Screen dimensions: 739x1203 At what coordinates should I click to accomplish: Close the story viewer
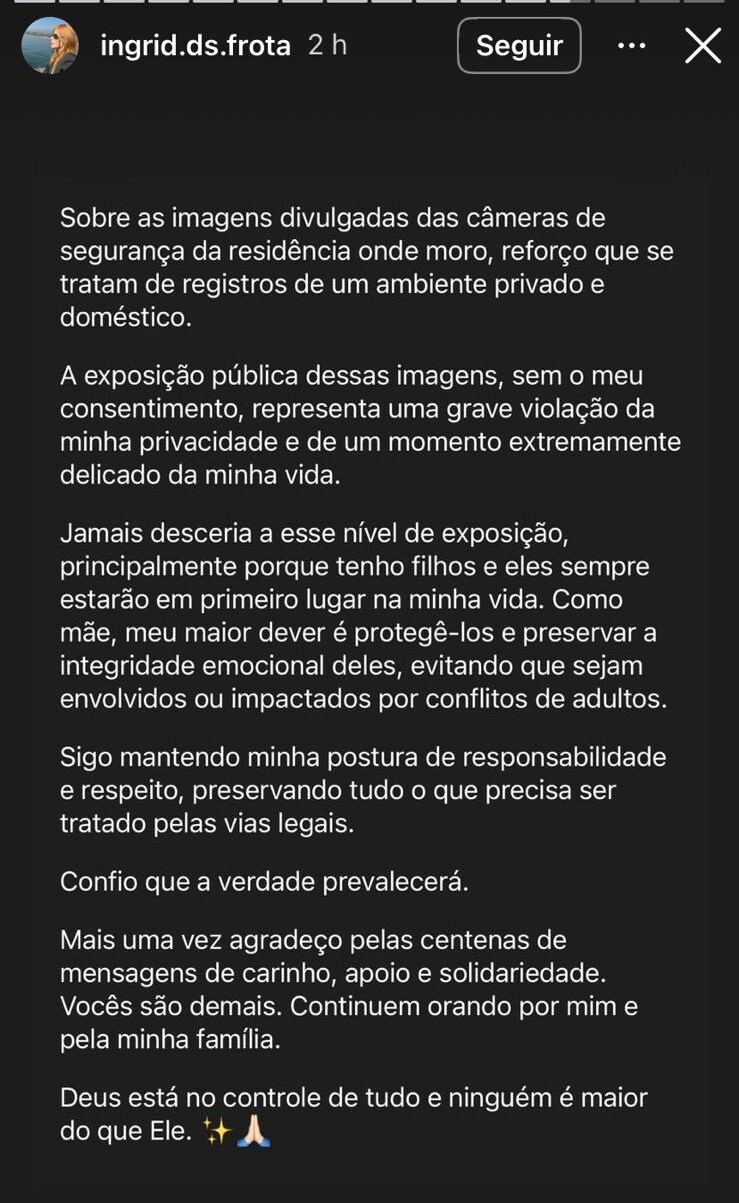click(703, 46)
